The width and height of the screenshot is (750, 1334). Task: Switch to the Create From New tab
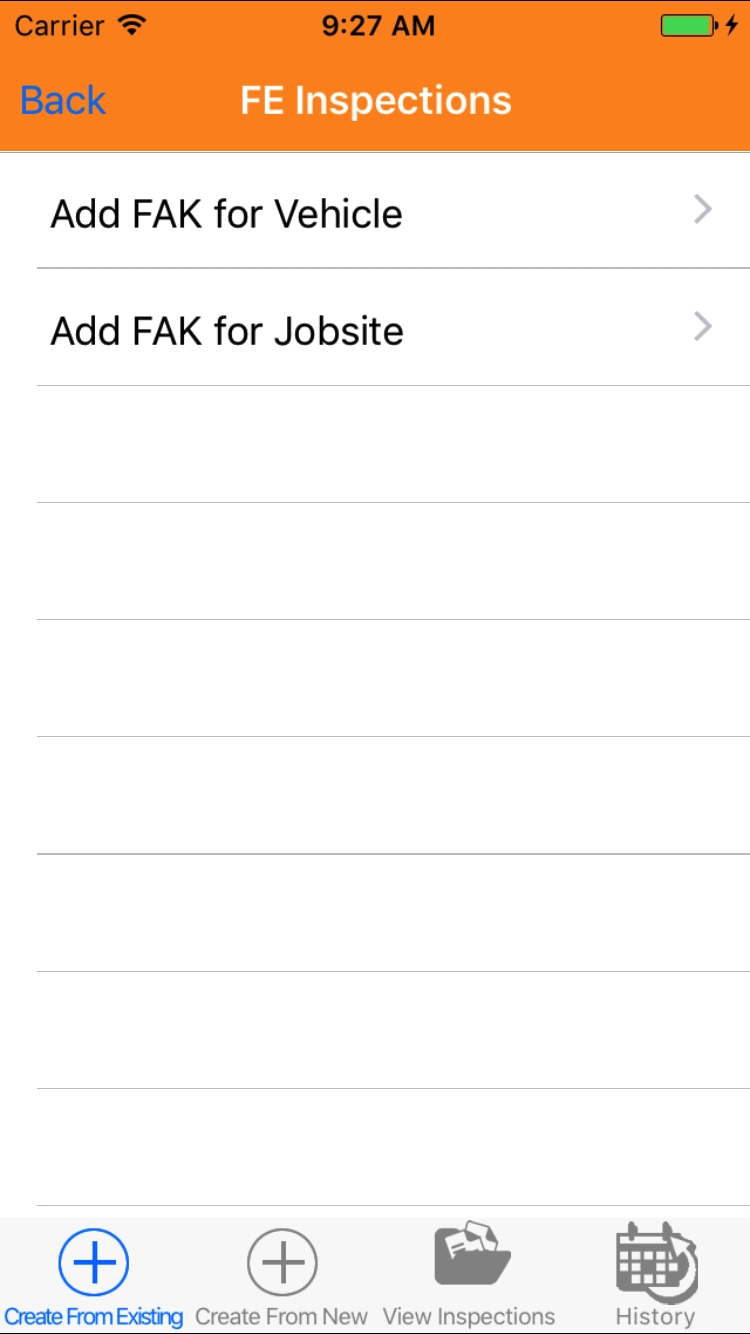click(282, 1277)
